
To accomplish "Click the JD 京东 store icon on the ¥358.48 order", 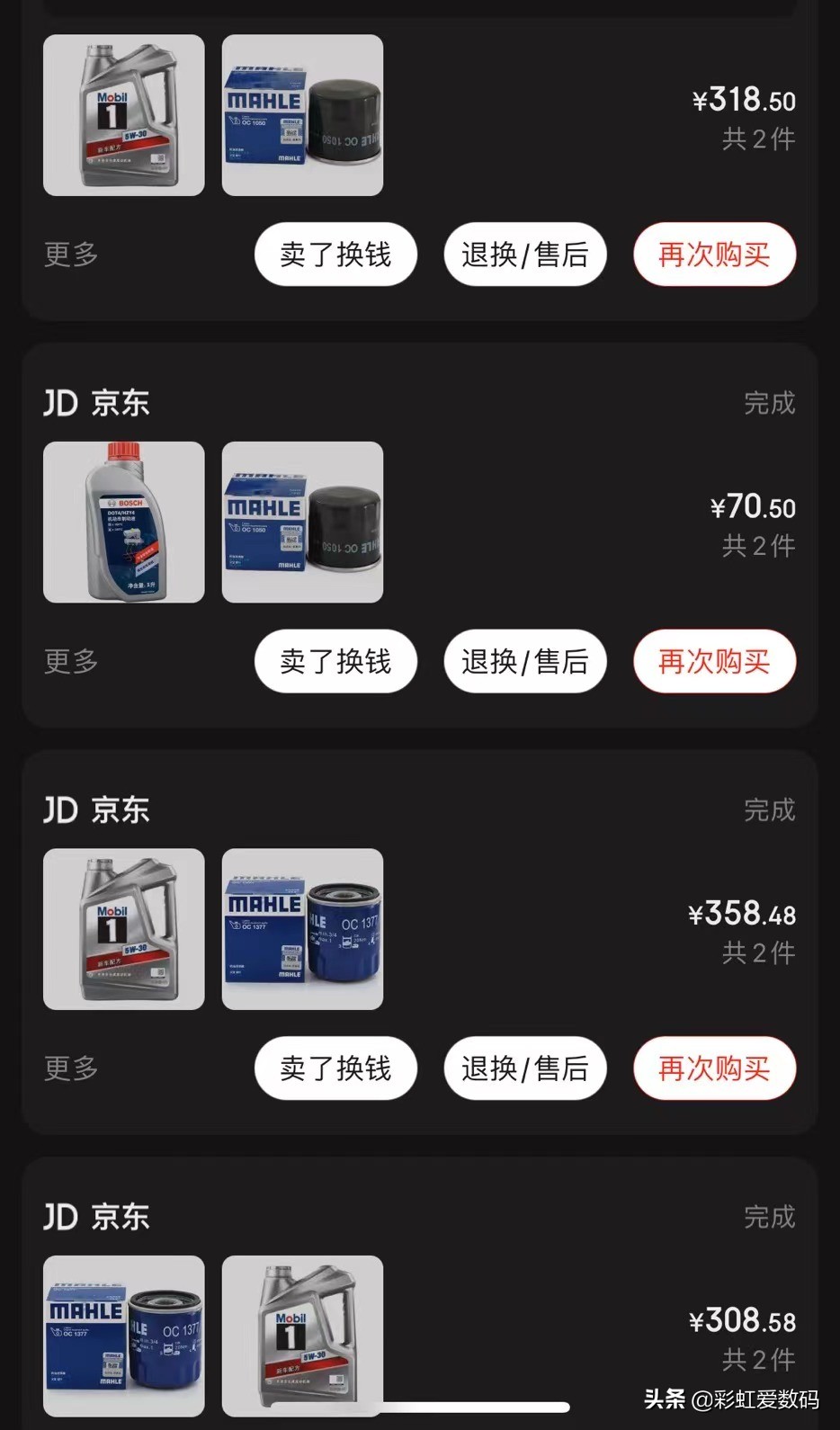I will click(x=96, y=809).
